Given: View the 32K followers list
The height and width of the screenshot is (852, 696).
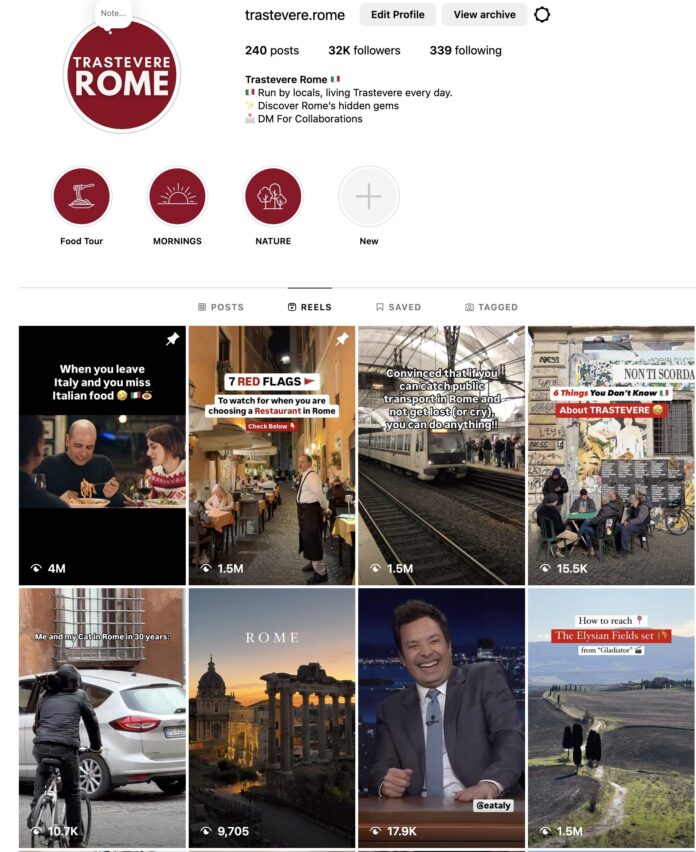Looking at the screenshot, I should tap(364, 51).
